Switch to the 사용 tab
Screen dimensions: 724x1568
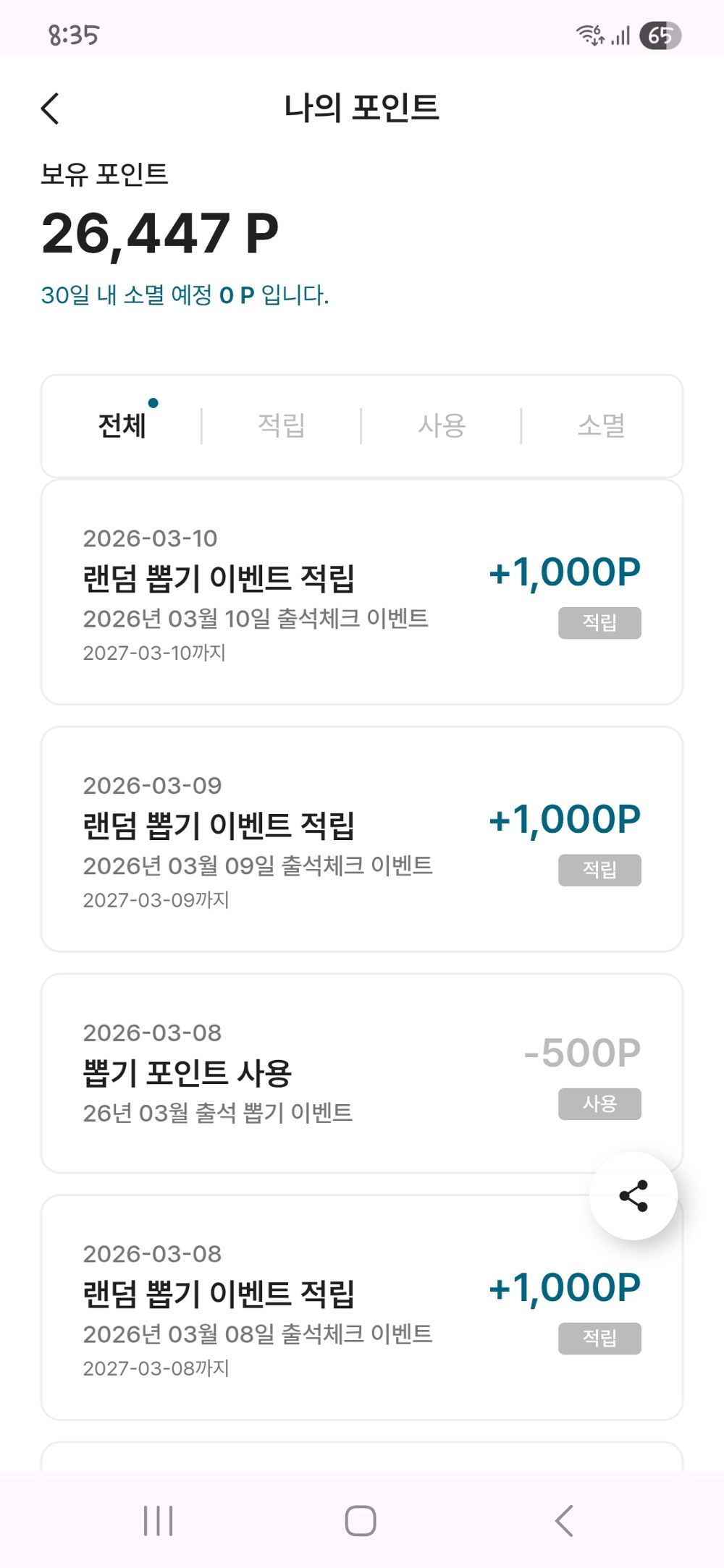(442, 425)
